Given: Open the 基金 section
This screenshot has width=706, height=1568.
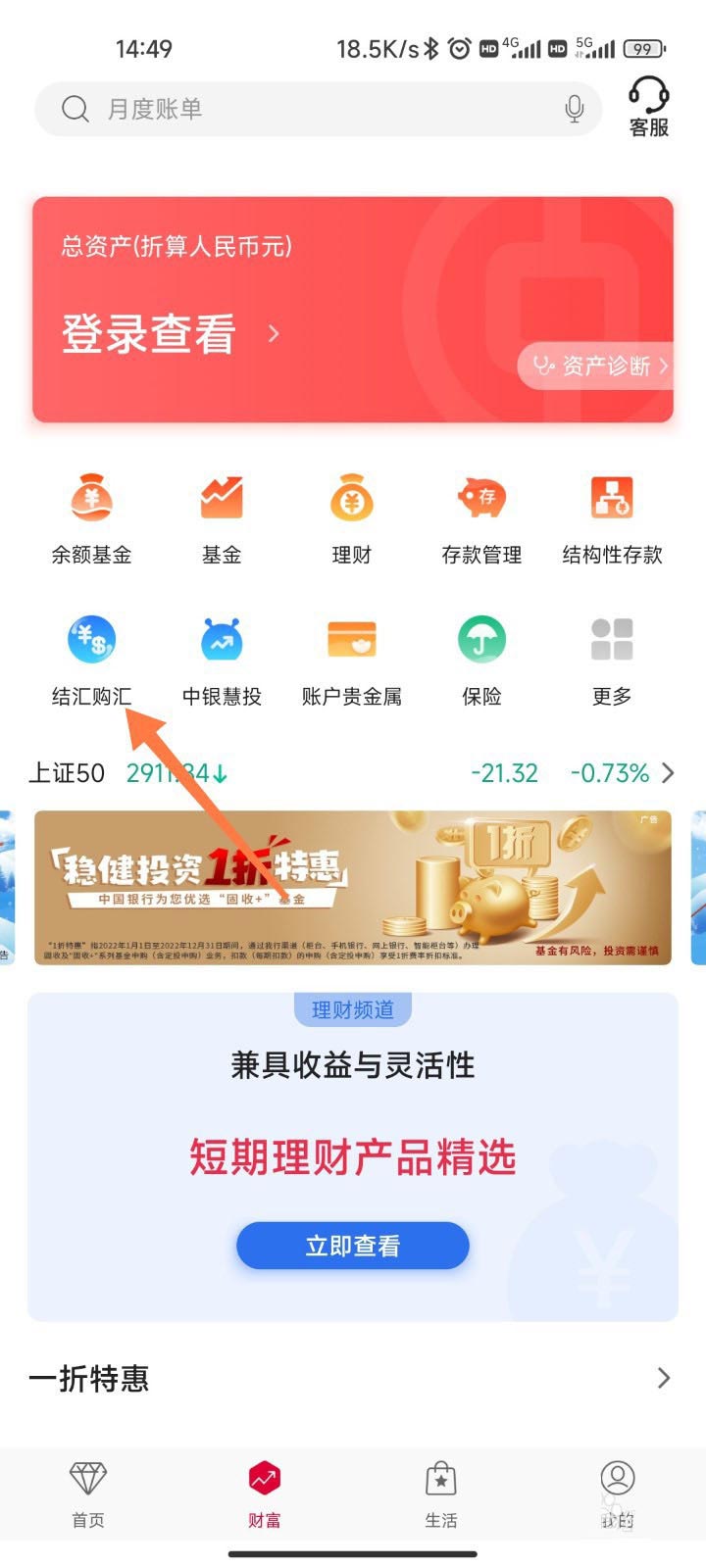Looking at the screenshot, I should tap(222, 519).
